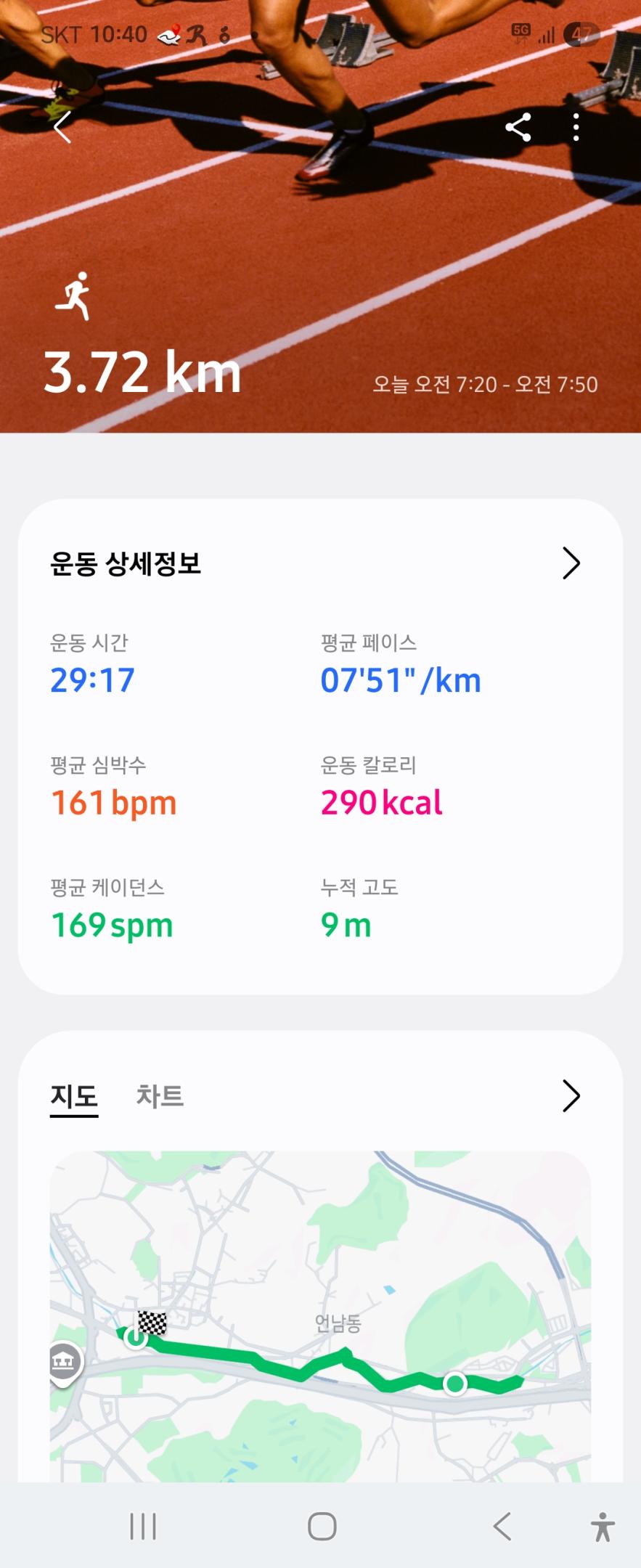The width and height of the screenshot is (641, 1568).
Task: Share this running workout
Action: coord(518,128)
